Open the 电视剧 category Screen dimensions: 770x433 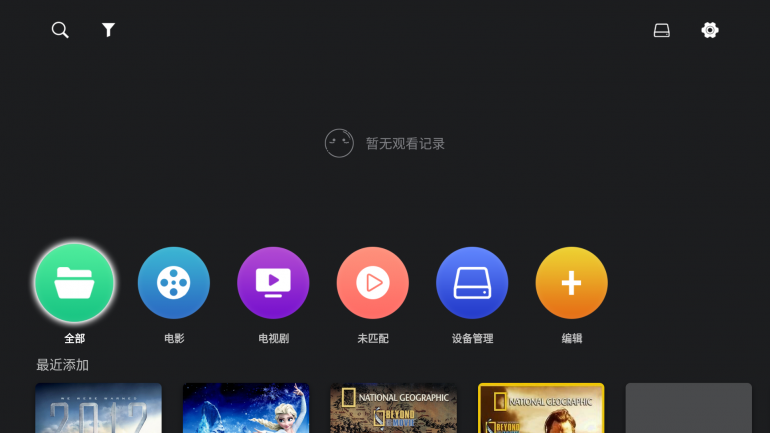[273, 283]
